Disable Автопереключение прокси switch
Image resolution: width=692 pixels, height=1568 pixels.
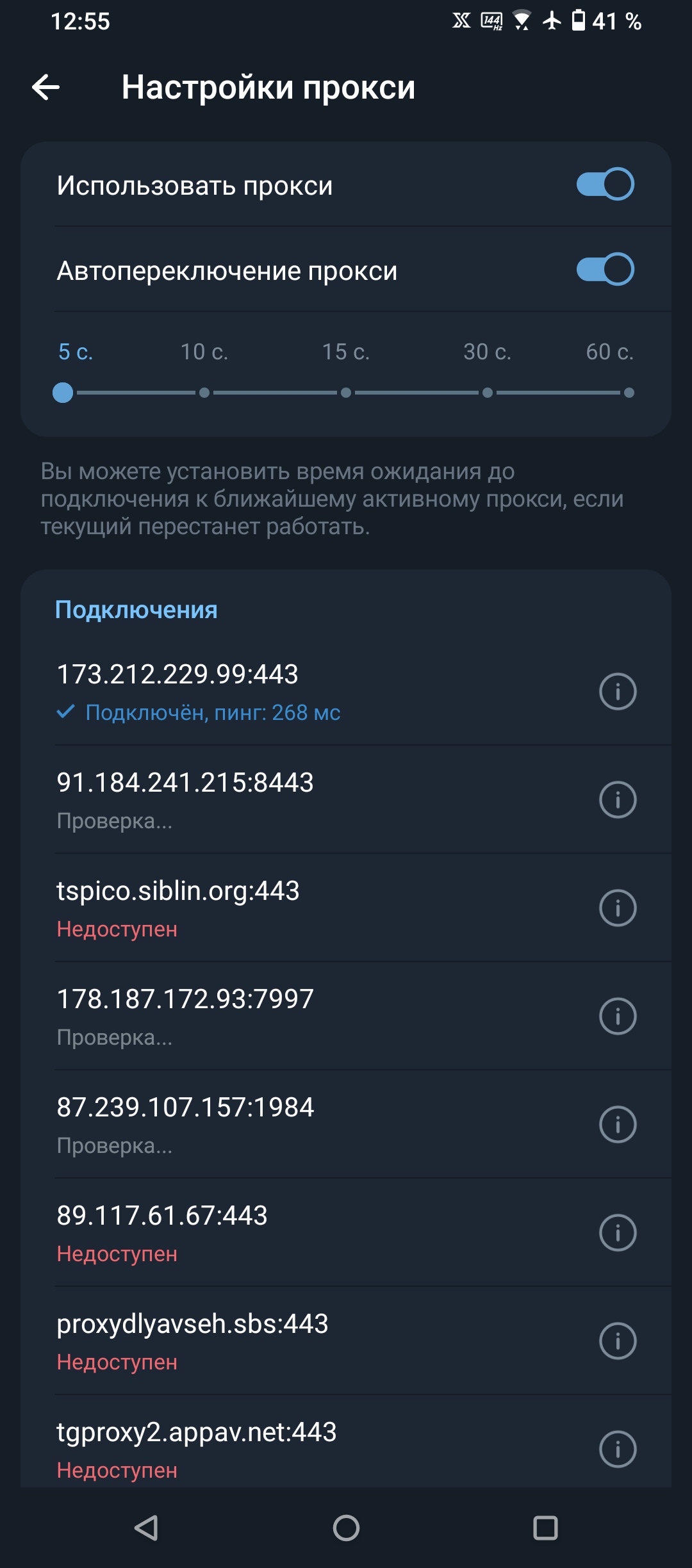(x=605, y=270)
